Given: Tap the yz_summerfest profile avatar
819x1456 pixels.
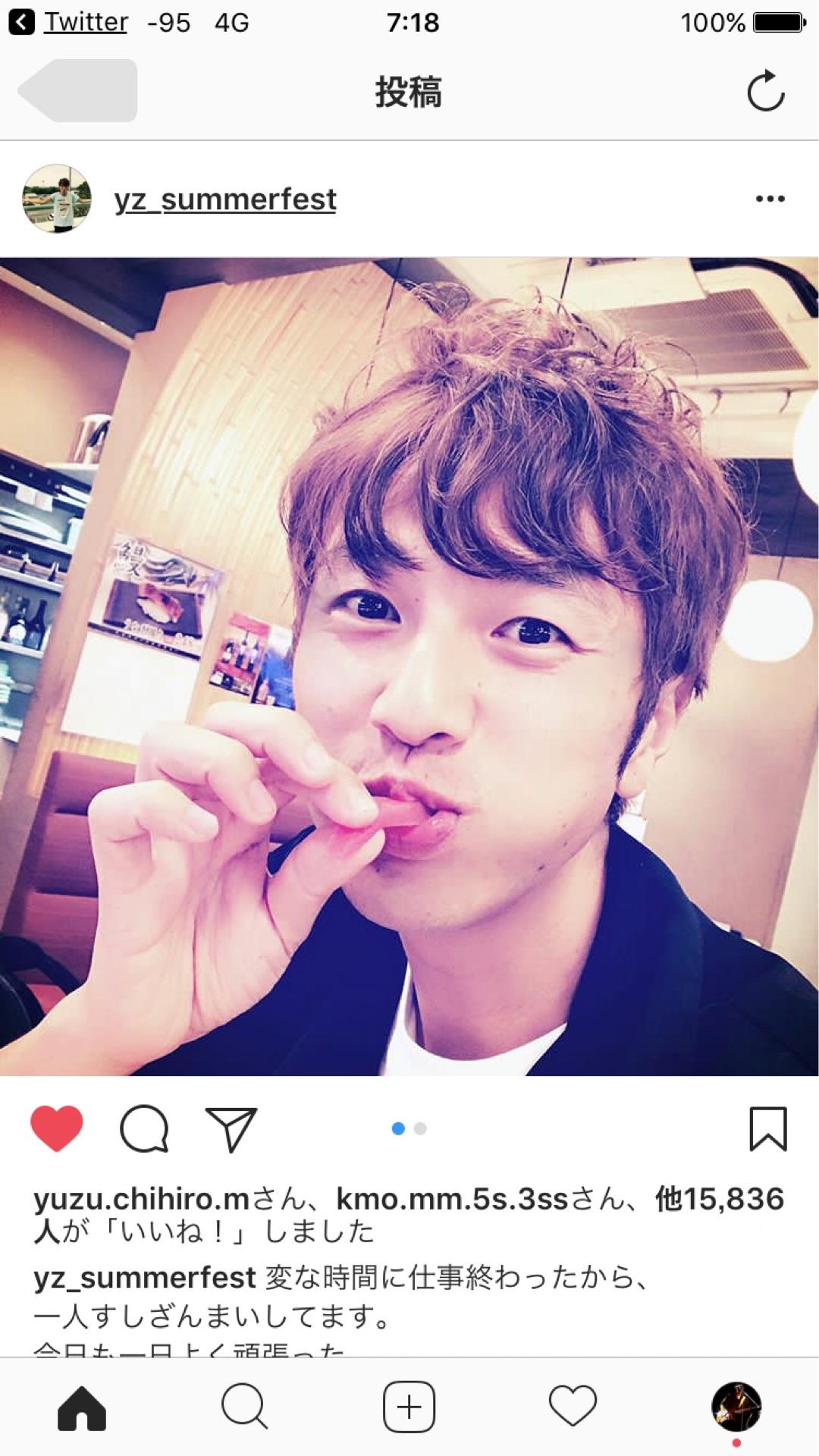Looking at the screenshot, I should [x=58, y=198].
